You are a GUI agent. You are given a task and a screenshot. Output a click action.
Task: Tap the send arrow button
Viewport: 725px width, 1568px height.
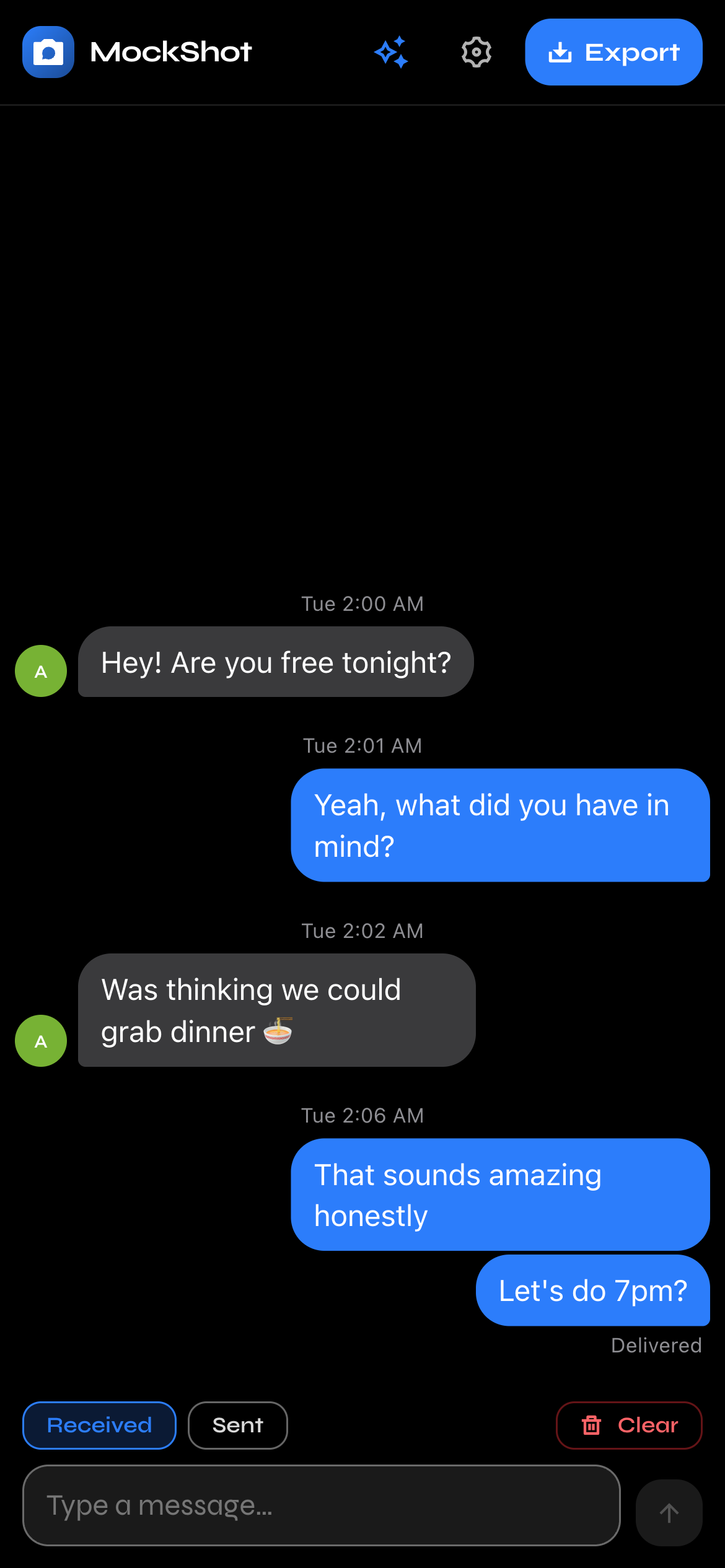pos(669,1512)
